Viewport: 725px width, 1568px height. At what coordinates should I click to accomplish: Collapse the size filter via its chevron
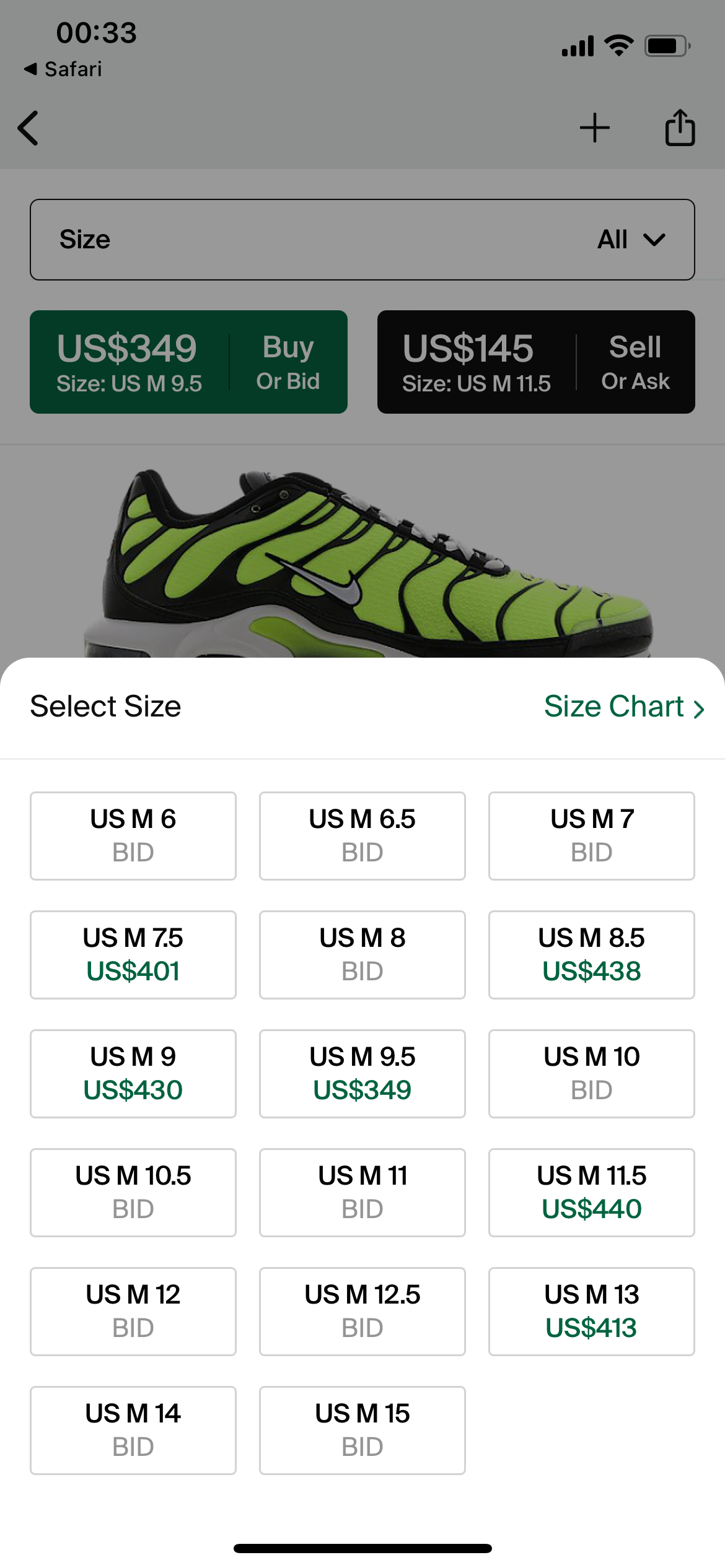pyautogui.click(x=656, y=239)
